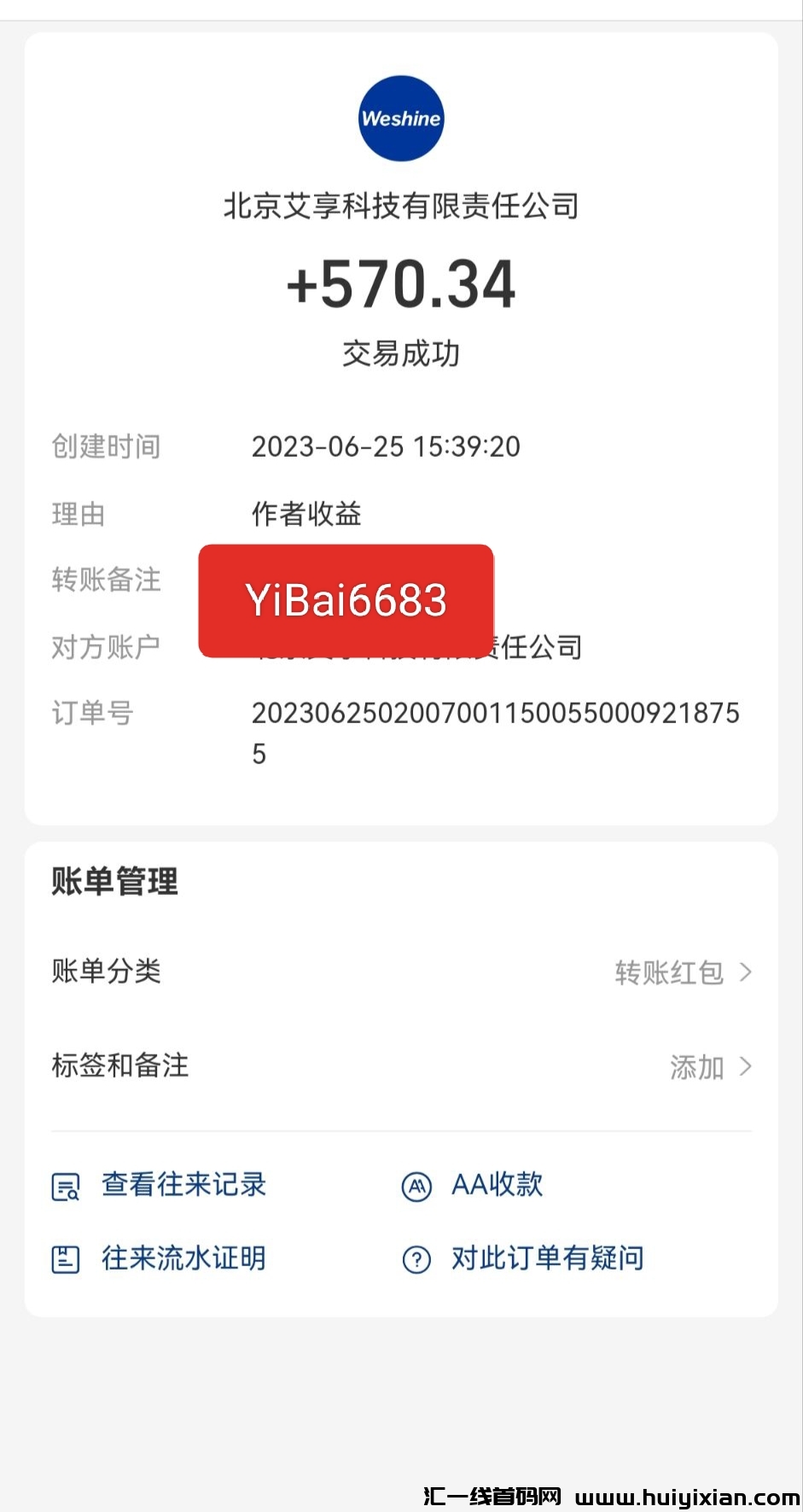The height and width of the screenshot is (1512, 803).
Task: Tap the AA收款 circular icon
Action: coord(416,1186)
